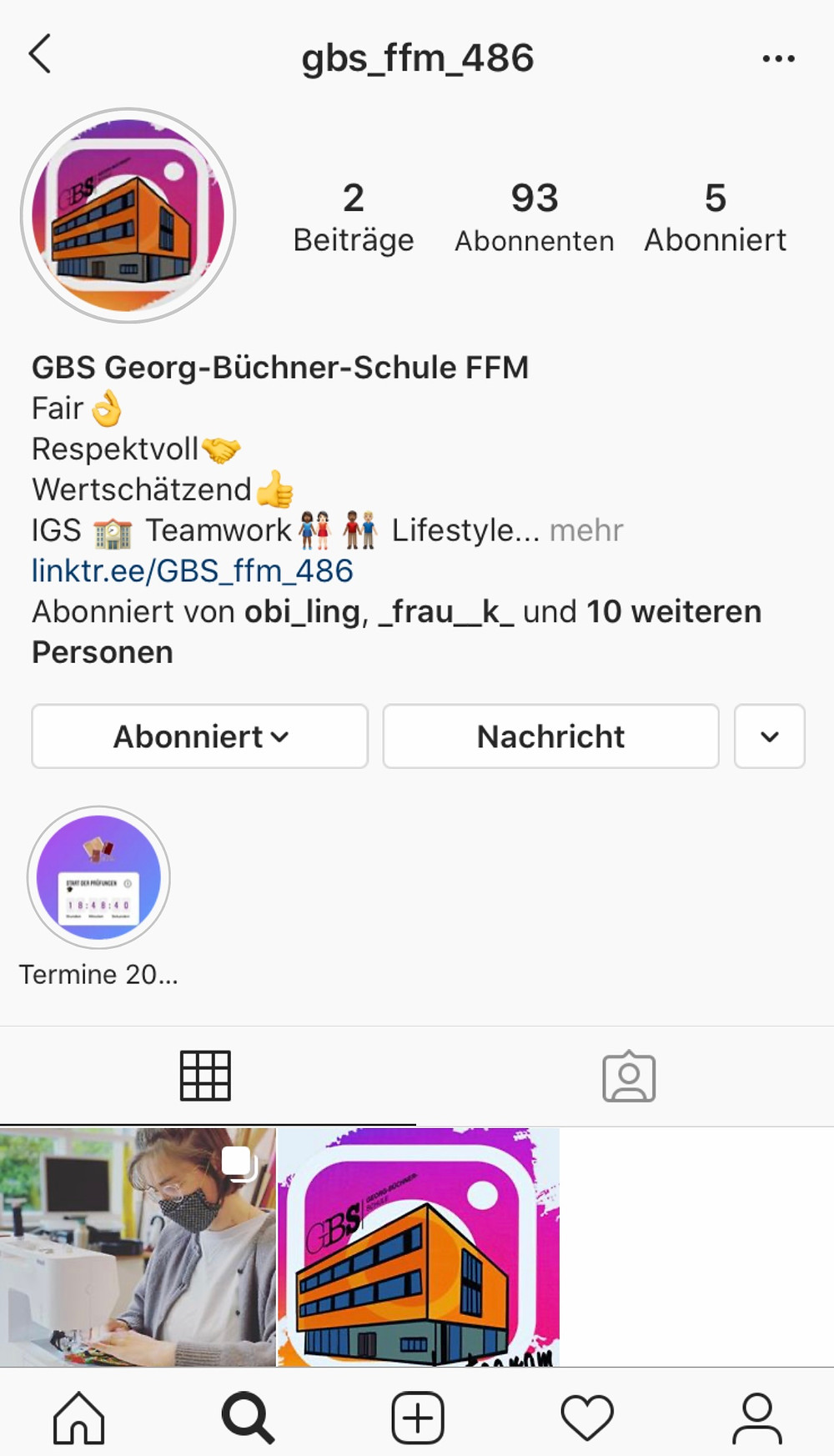
Task: Go to the Home feed tab
Action: [79, 1418]
